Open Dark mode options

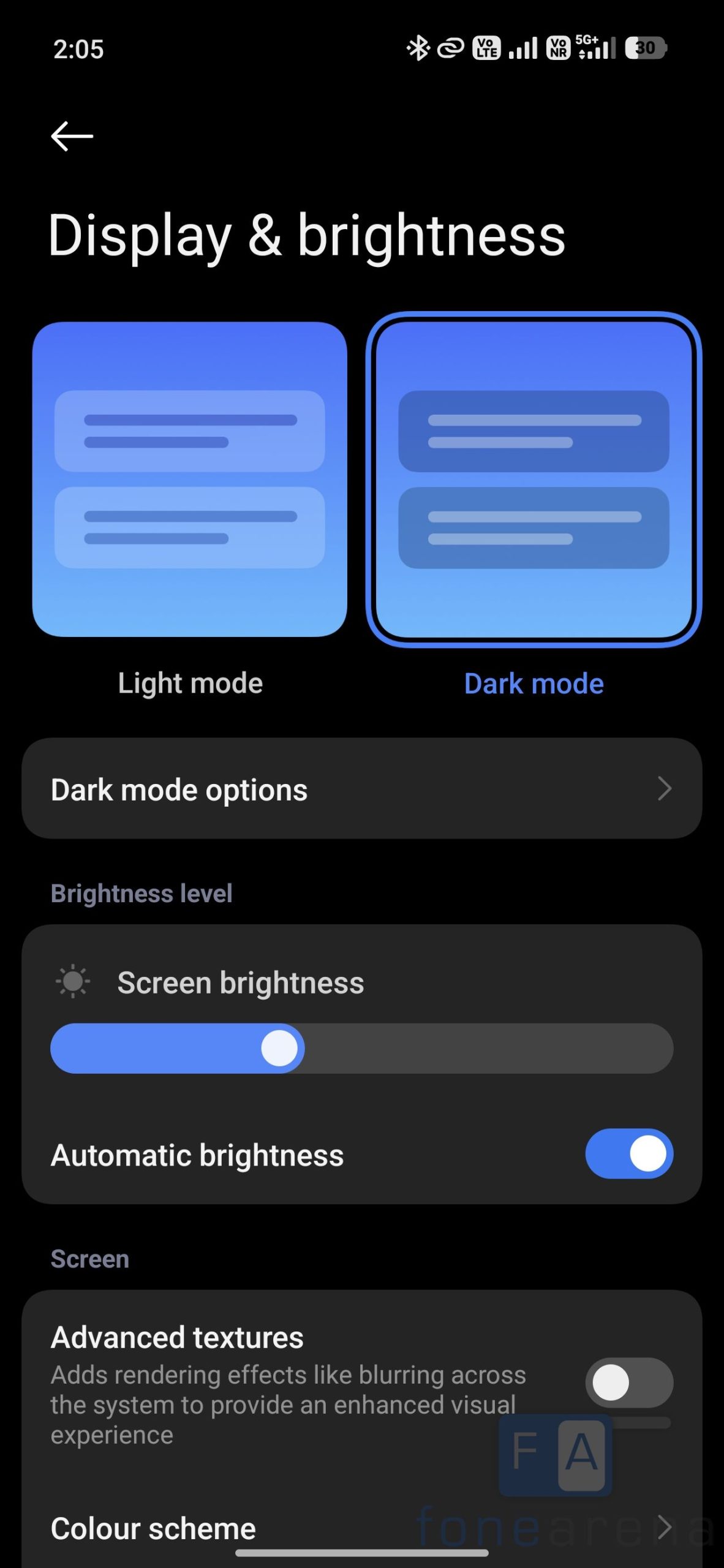[x=361, y=789]
